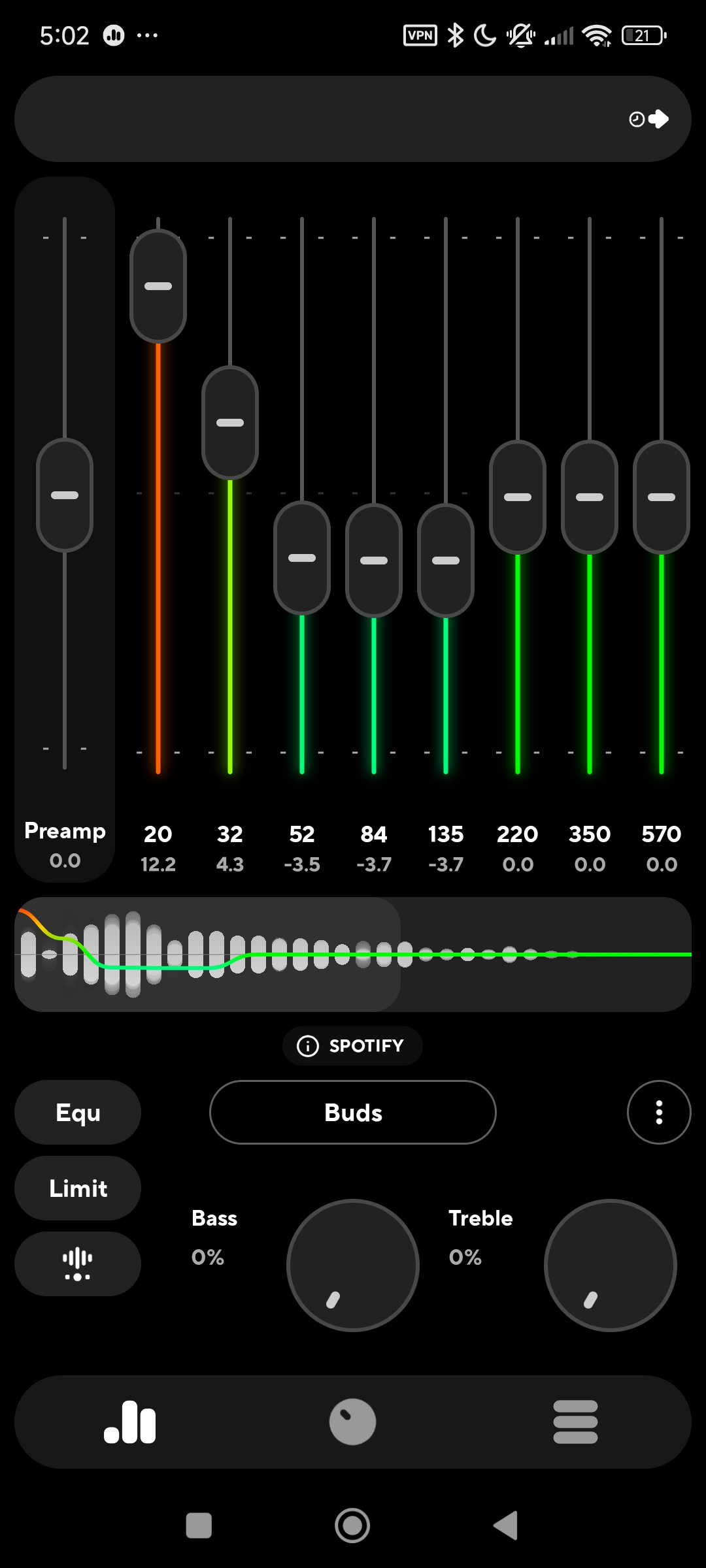706x1568 pixels.
Task: Tap the 220 Hz band slider knob
Action: point(518,497)
